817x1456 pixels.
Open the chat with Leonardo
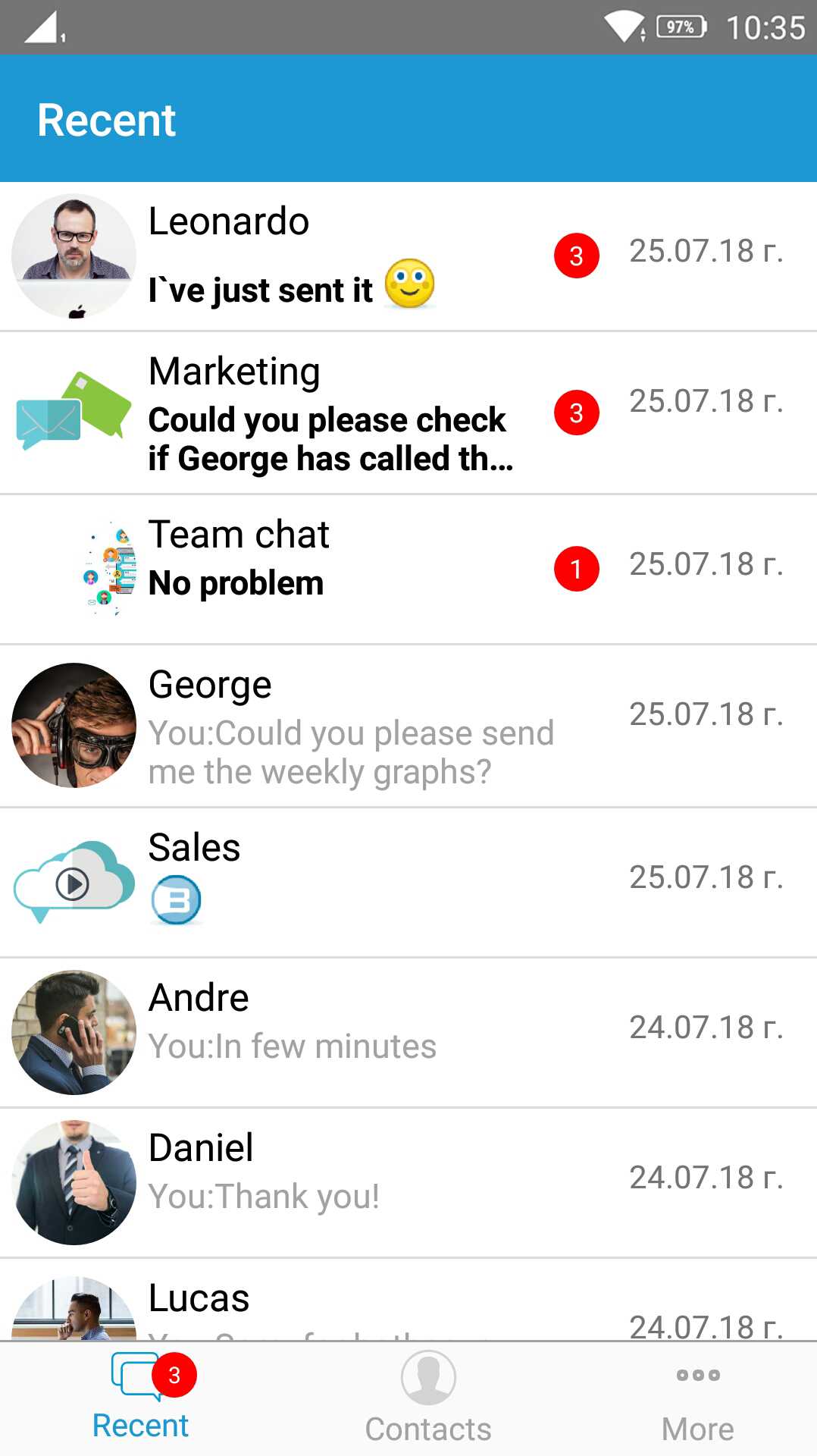click(409, 256)
